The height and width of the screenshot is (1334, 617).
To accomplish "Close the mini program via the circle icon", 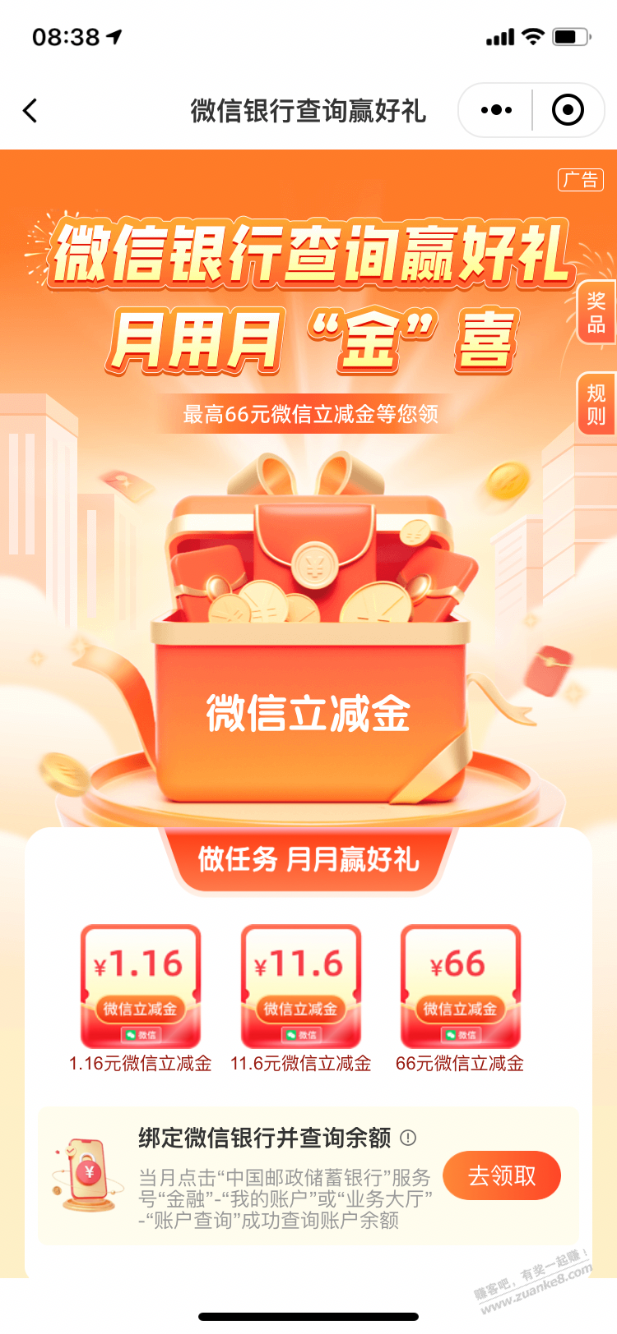I will coord(567,110).
